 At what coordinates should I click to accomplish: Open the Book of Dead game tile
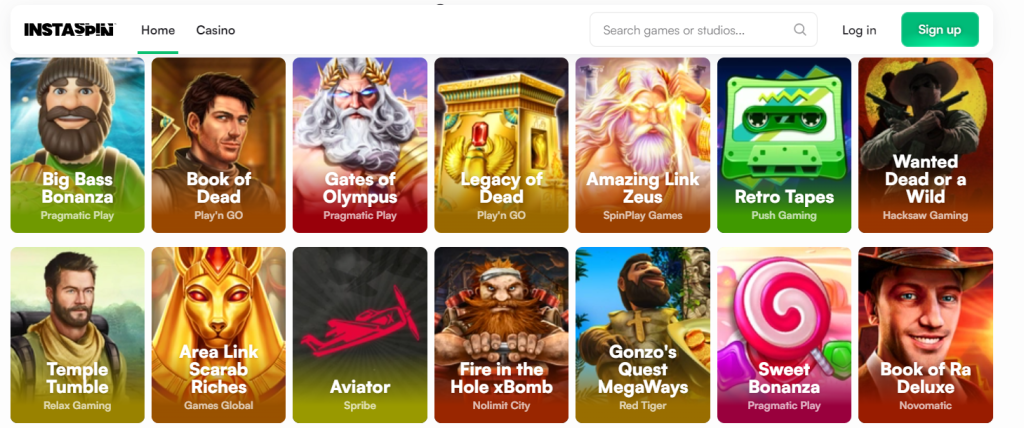[218, 145]
